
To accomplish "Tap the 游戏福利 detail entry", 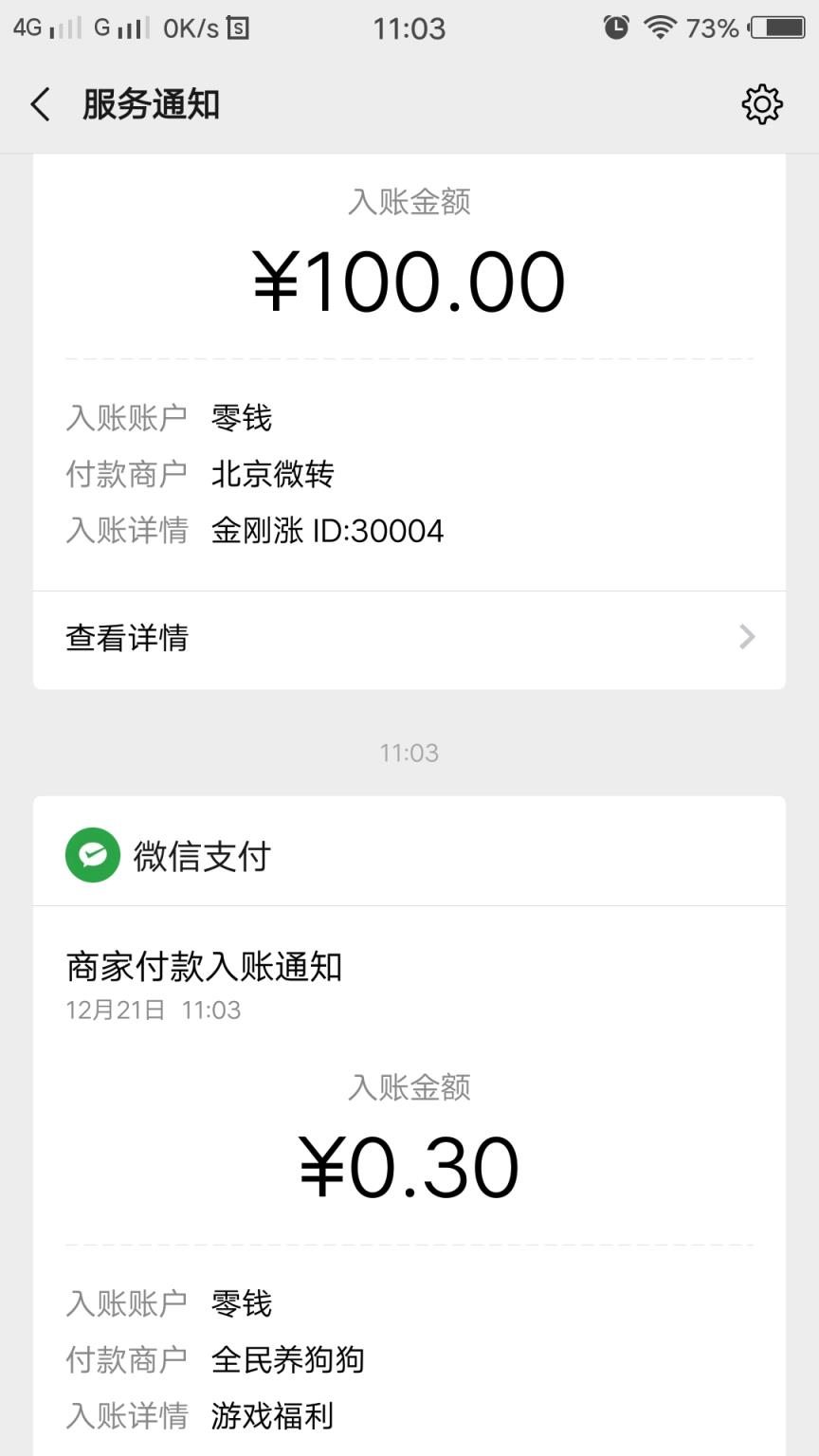I will coord(272,1415).
